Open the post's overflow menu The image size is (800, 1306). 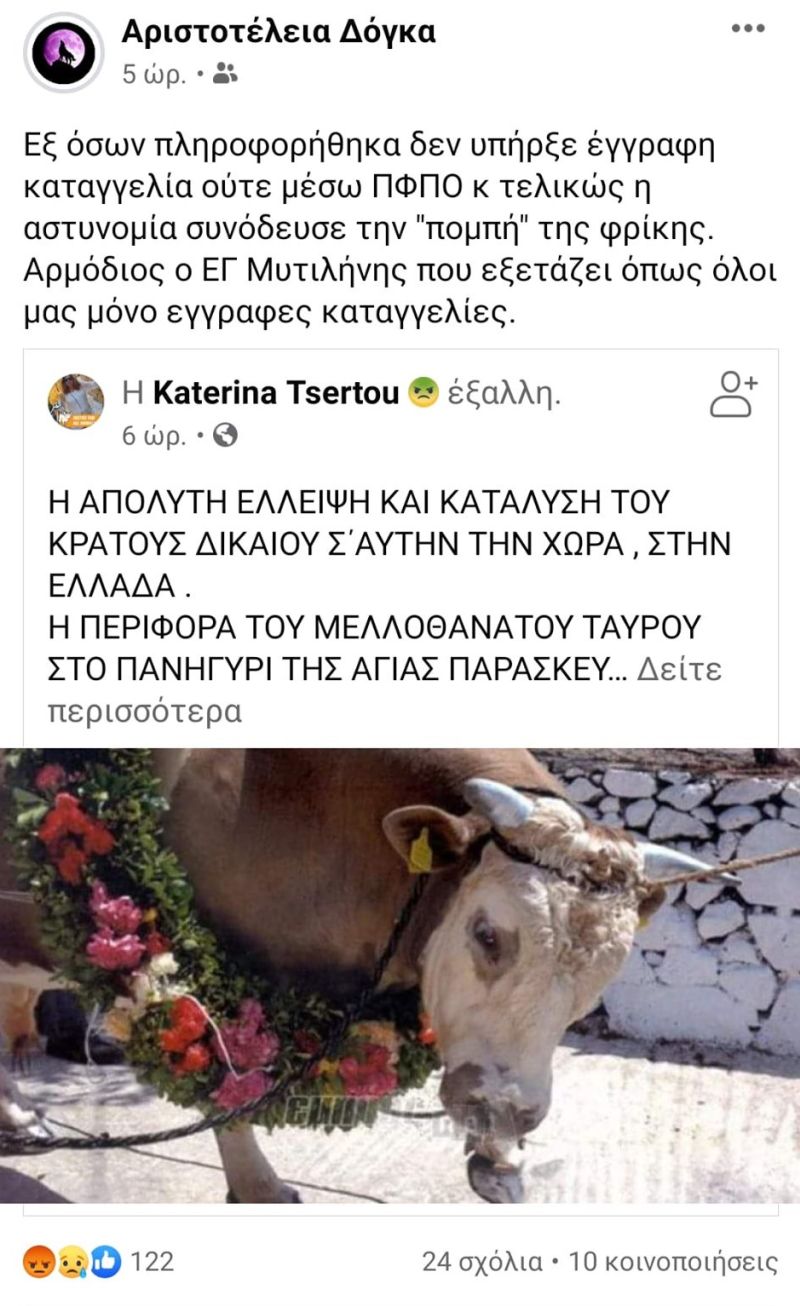click(747, 29)
